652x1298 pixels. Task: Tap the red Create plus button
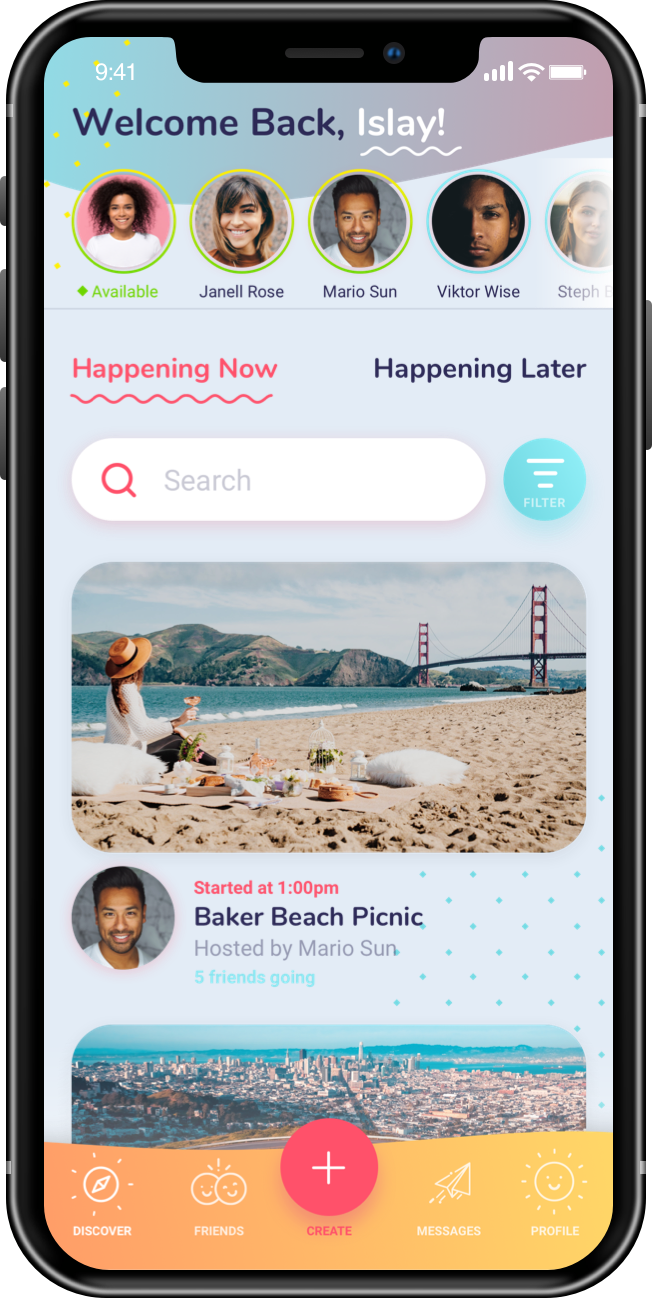[x=329, y=1168]
